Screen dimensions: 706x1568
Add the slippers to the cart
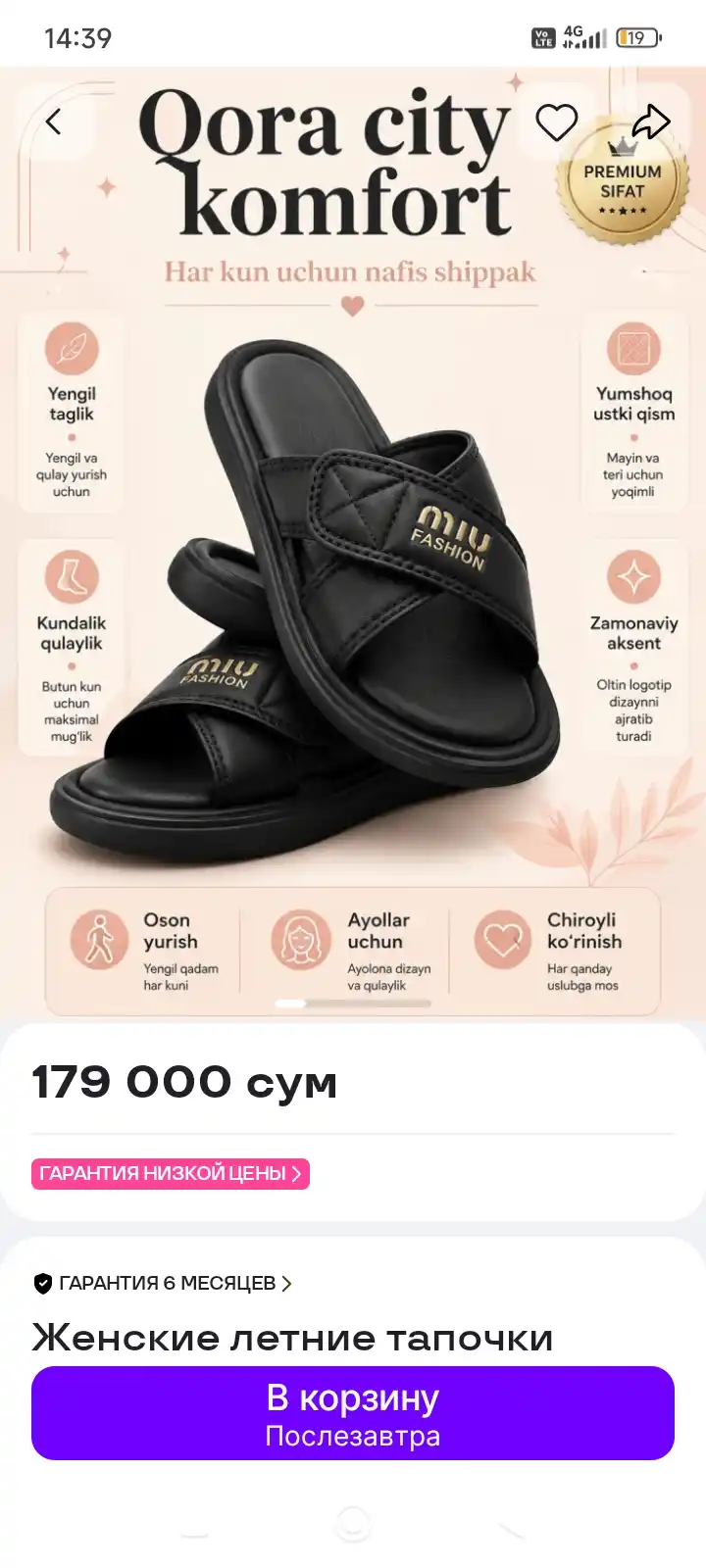[353, 1413]
